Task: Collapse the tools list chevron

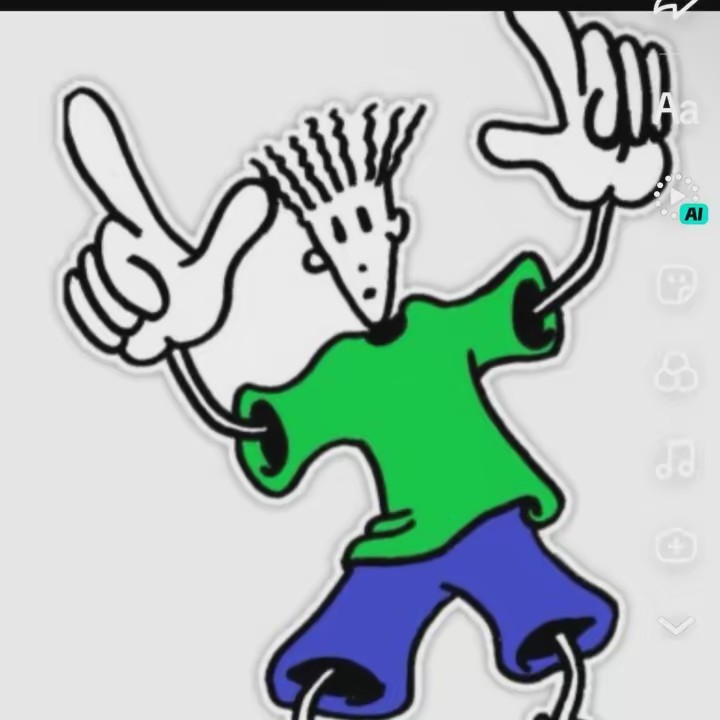Action: pos(676,627)
